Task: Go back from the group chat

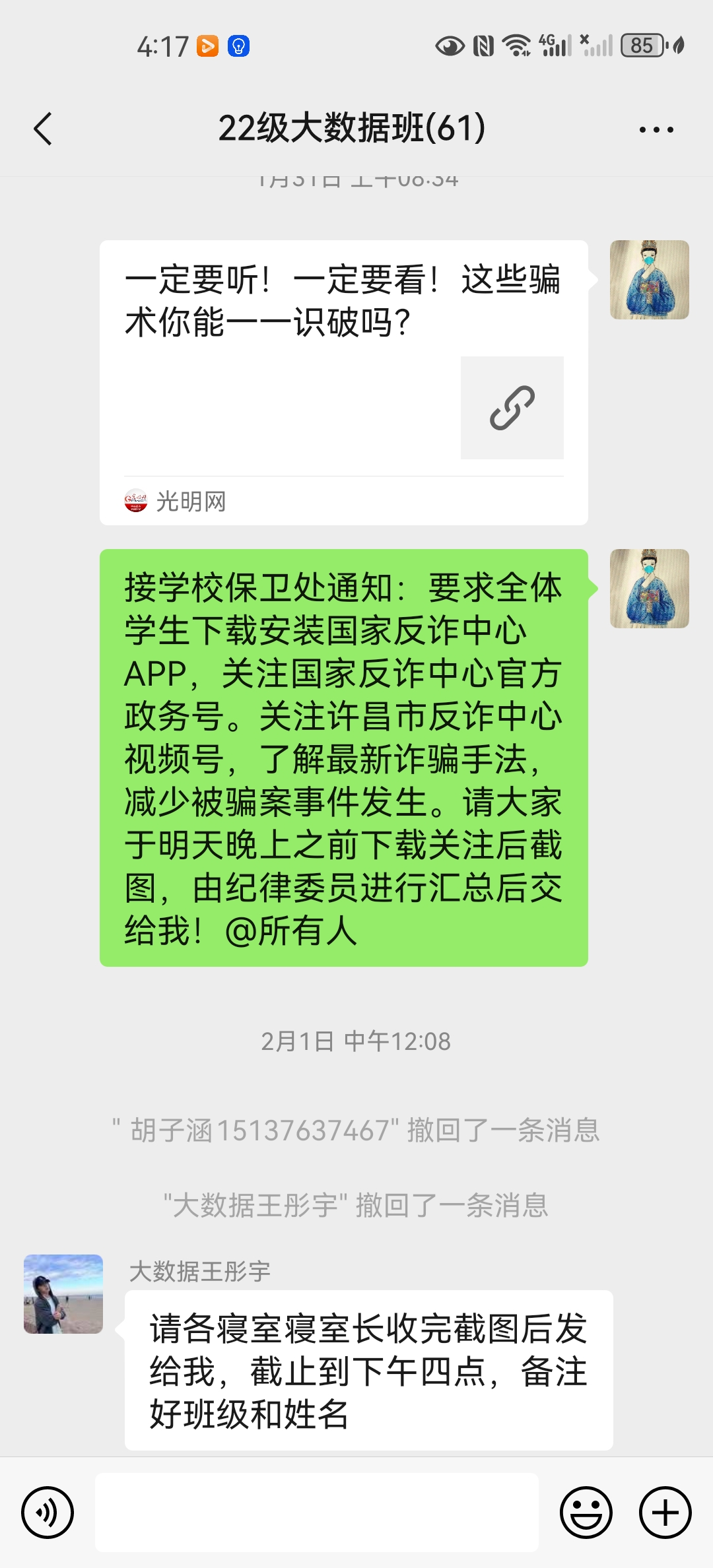Action: [x=44, y=129]
